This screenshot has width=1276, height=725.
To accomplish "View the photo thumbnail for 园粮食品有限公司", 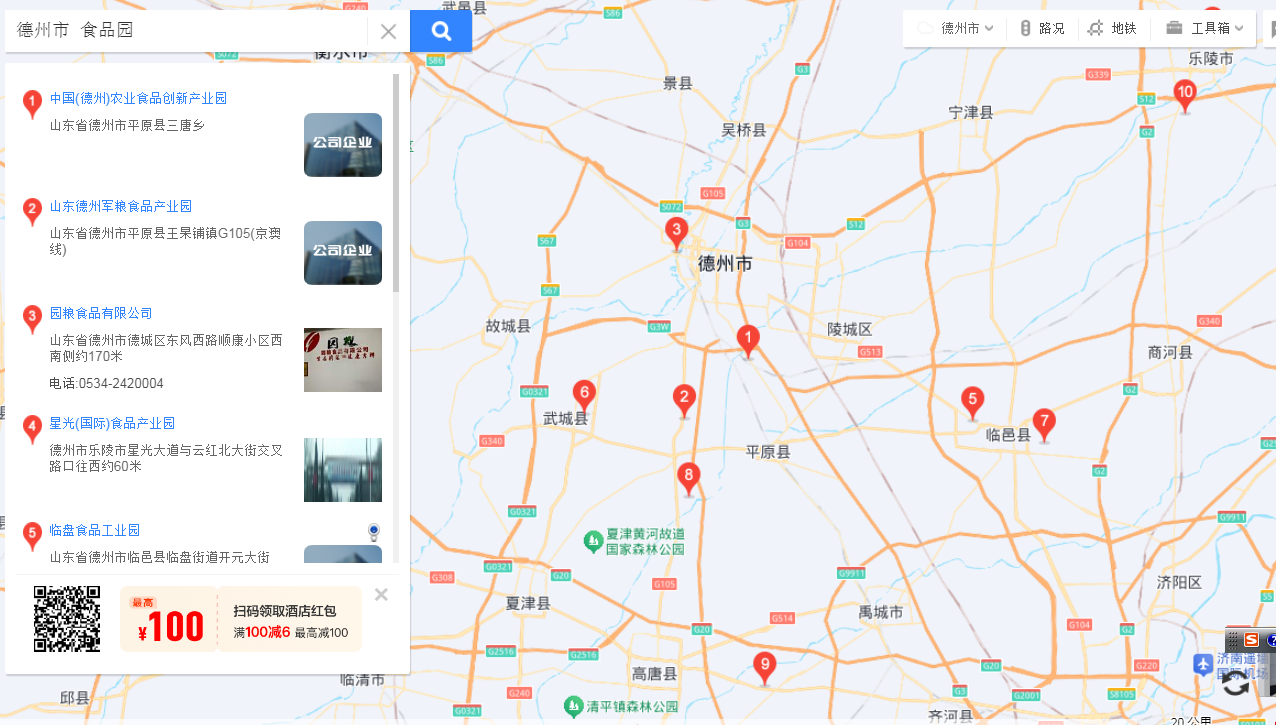I will [343, 360].
